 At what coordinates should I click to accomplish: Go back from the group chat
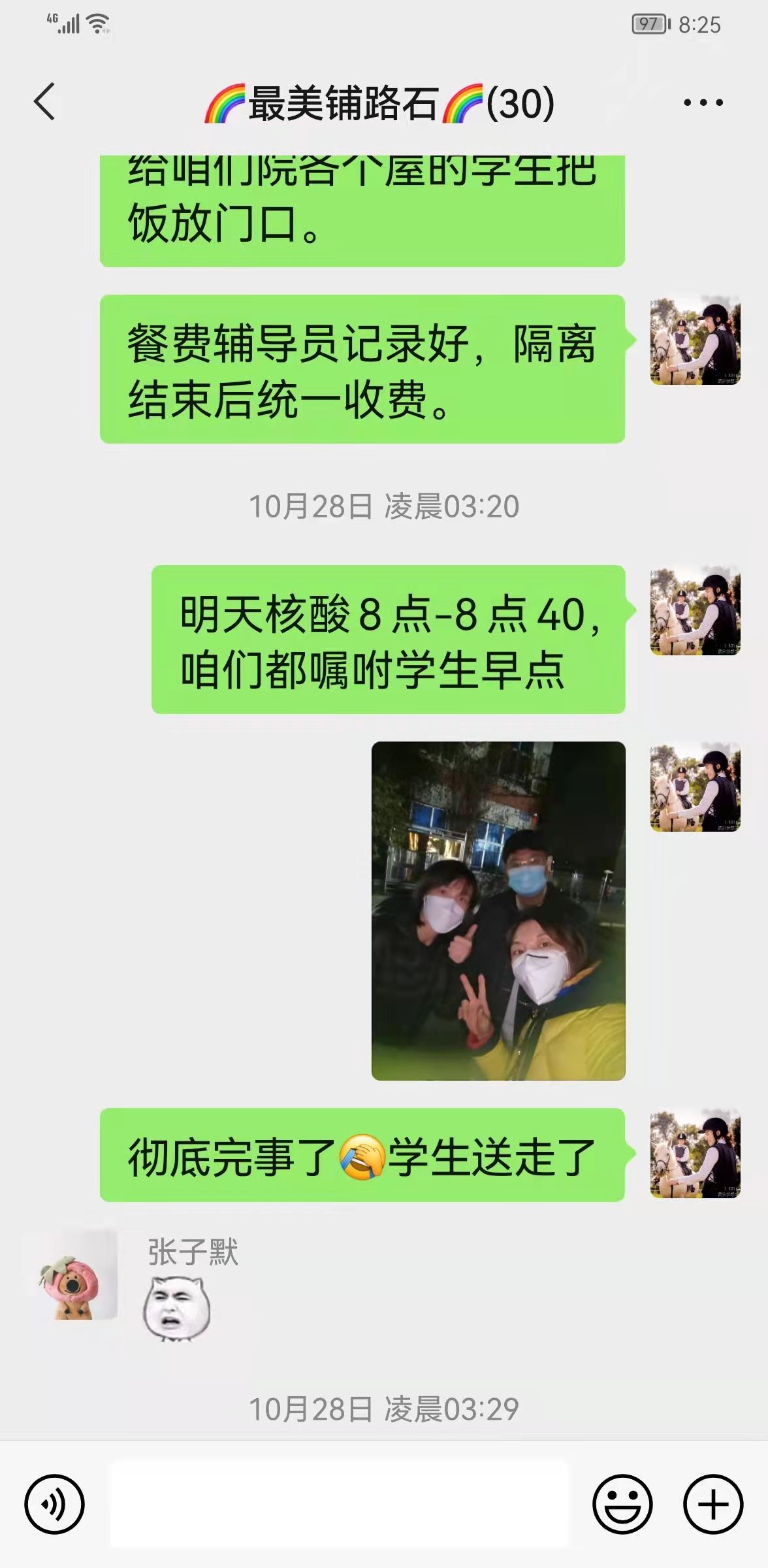[x=44, y=102]
